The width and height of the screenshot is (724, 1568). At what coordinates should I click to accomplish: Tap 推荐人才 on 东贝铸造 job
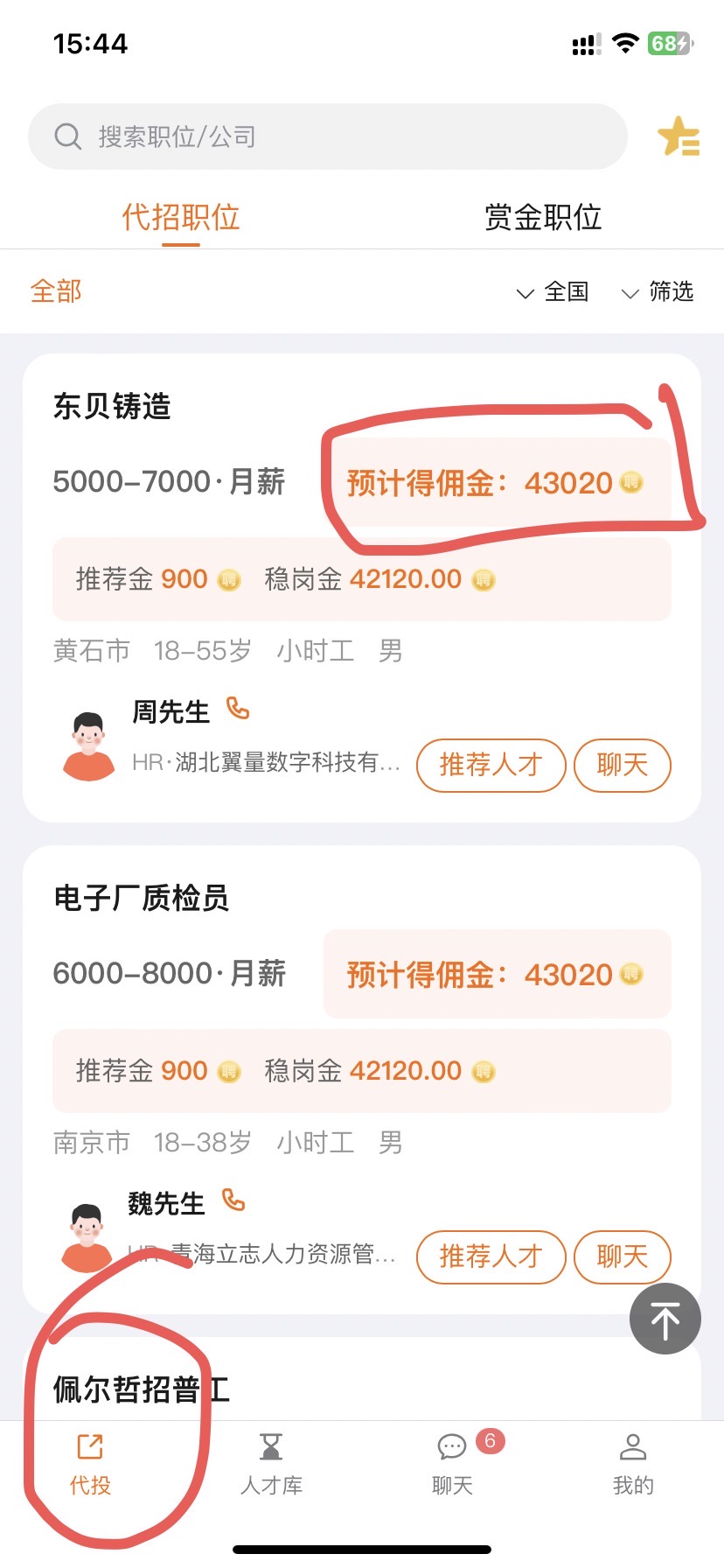491,766
